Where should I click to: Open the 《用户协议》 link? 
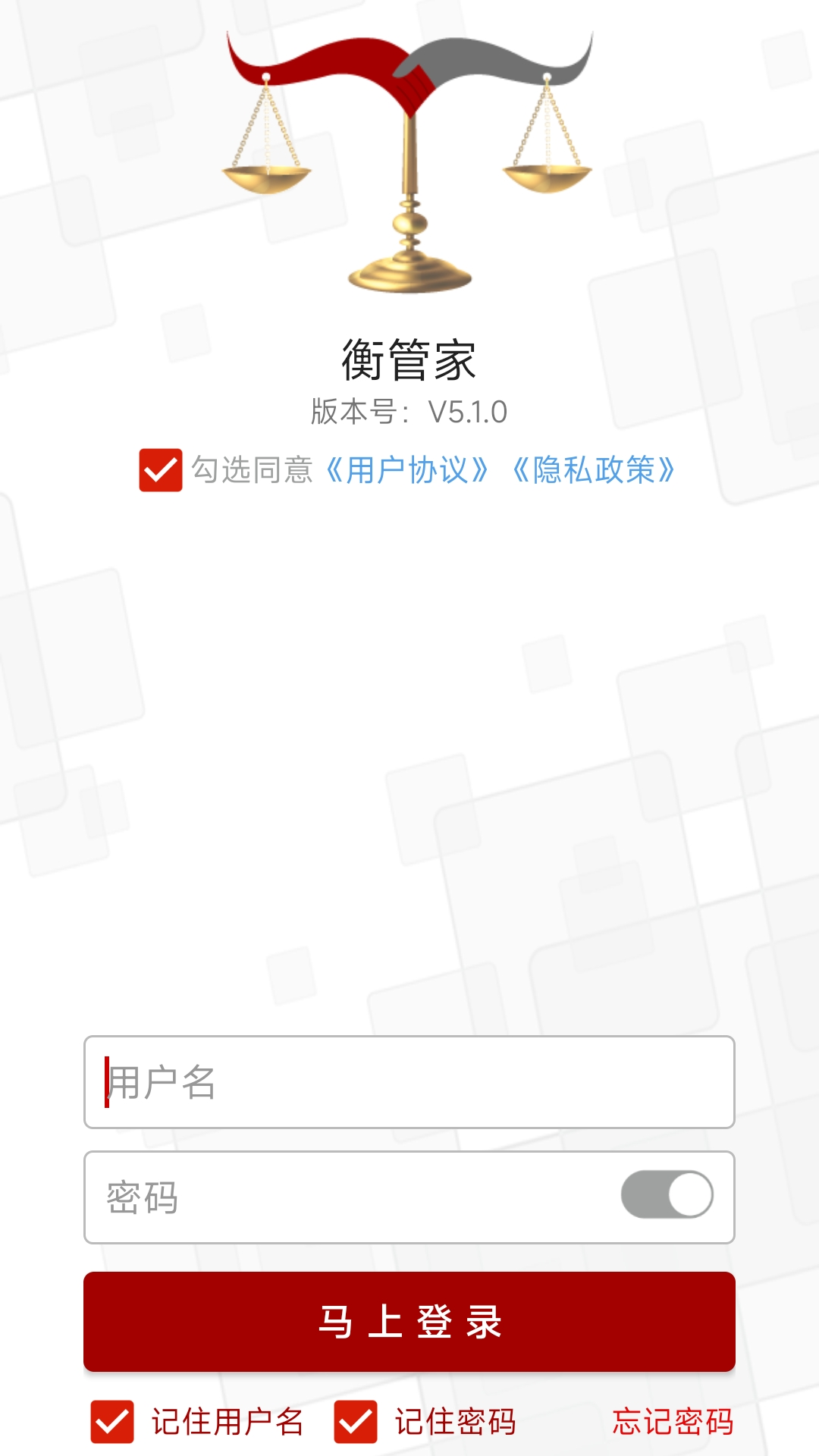(x=407, y=470)
